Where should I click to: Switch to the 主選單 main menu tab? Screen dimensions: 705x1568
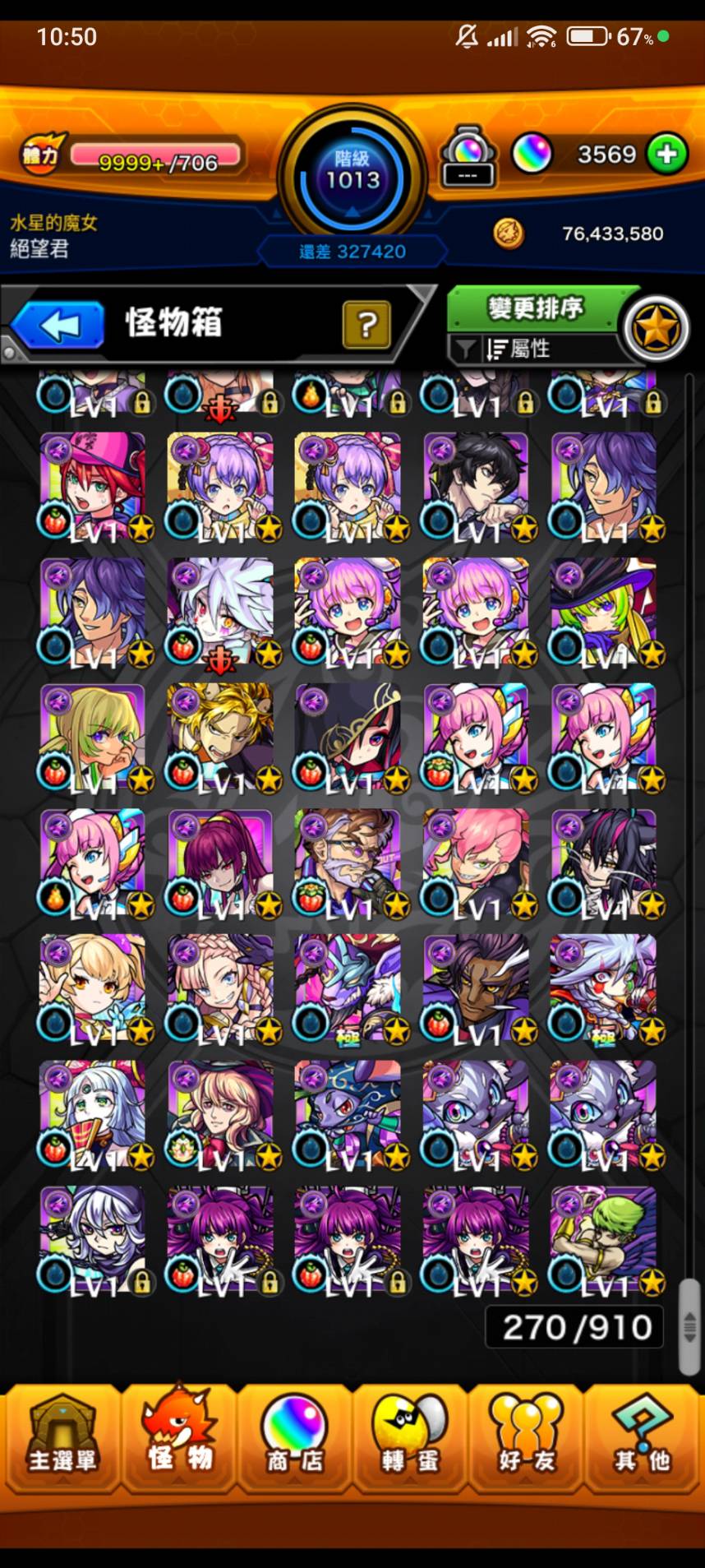(62, 1439)
